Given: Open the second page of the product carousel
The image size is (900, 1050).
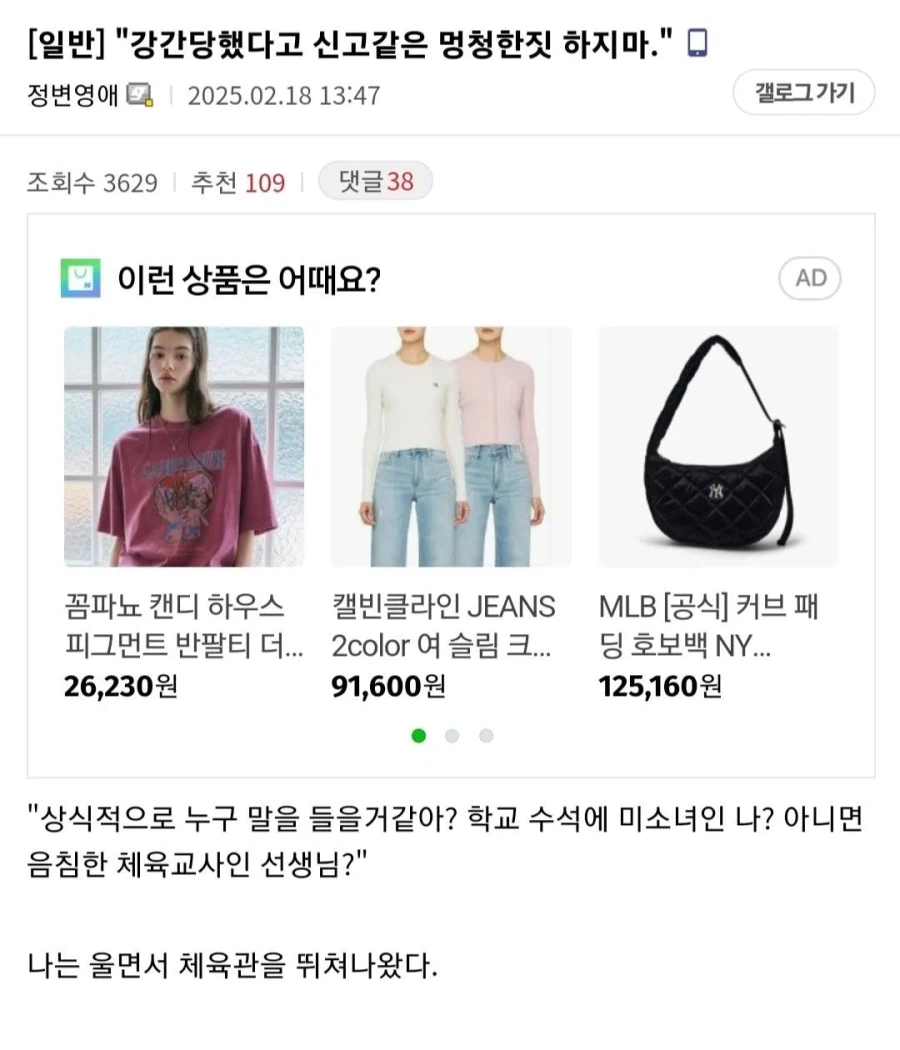Looking at the screenshot, I should tap(452, 735).
